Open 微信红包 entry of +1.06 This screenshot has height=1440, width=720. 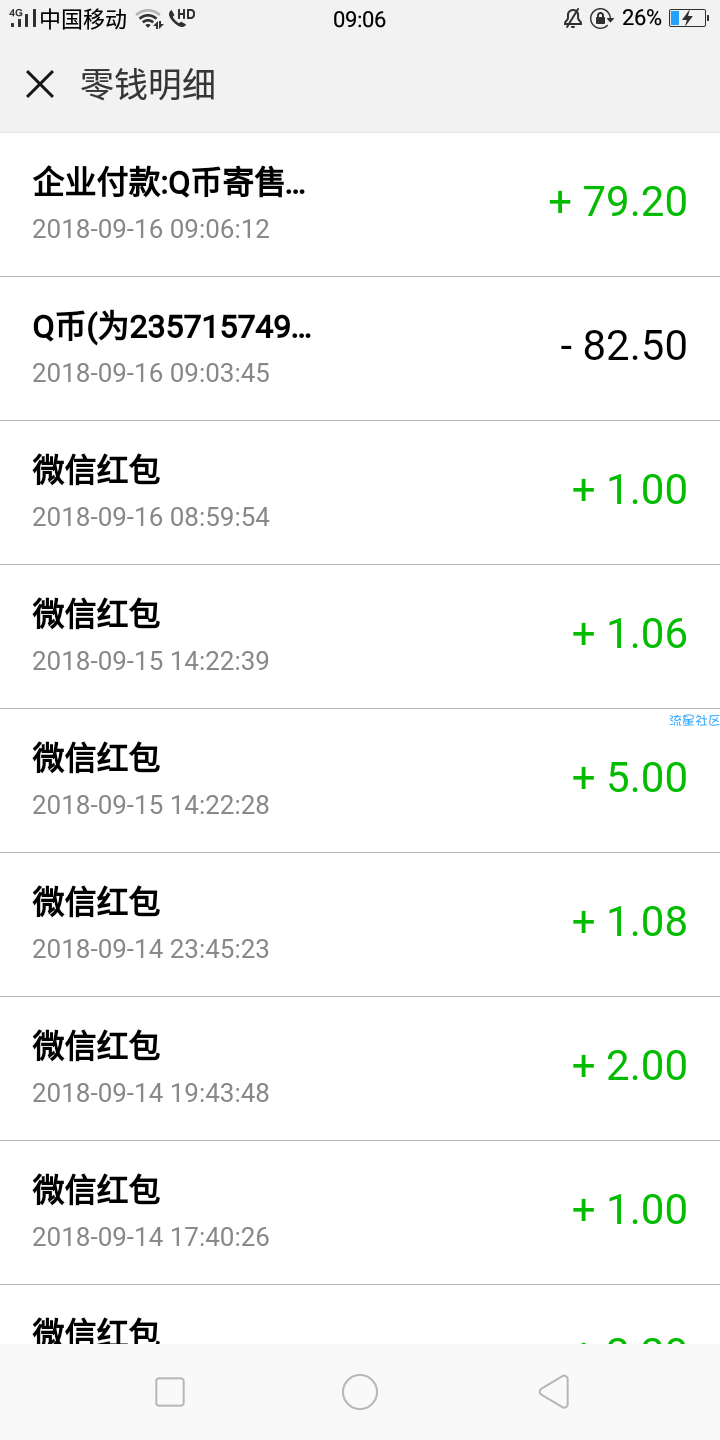pyautogui.click(x=360, y=637)
